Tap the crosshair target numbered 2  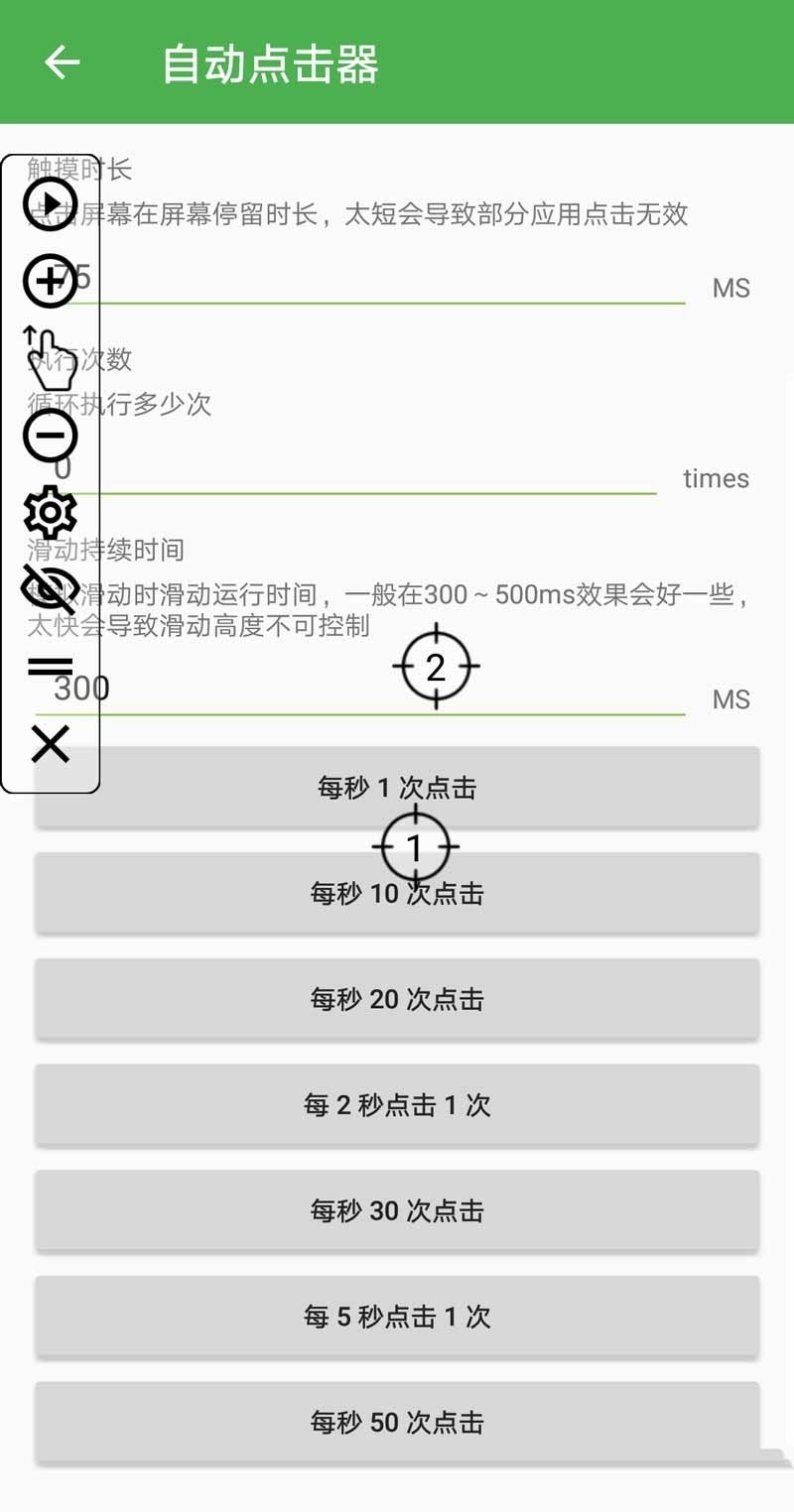click(x=436, y=667)
